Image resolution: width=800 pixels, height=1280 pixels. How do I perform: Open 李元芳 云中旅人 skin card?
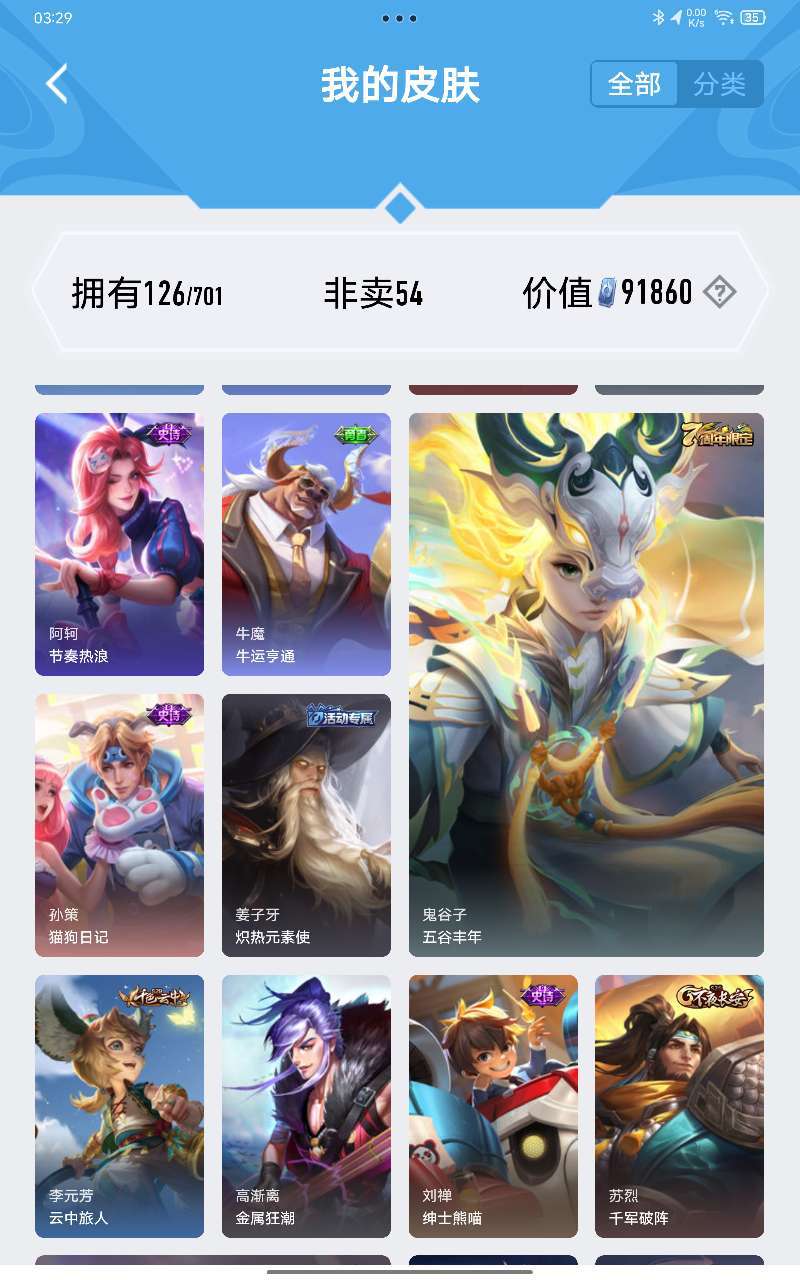point(119,1106)
